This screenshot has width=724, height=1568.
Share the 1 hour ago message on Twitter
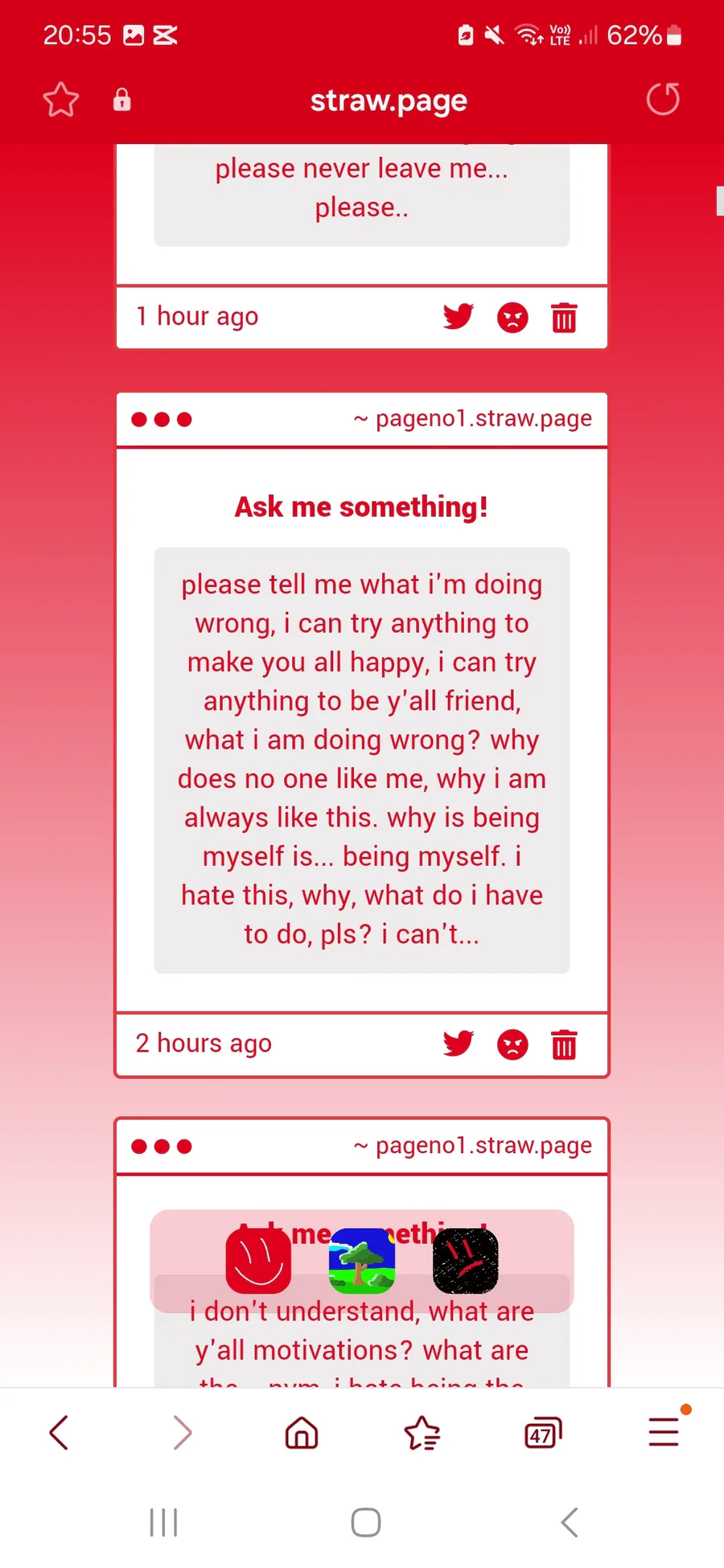tap(459, 317)
